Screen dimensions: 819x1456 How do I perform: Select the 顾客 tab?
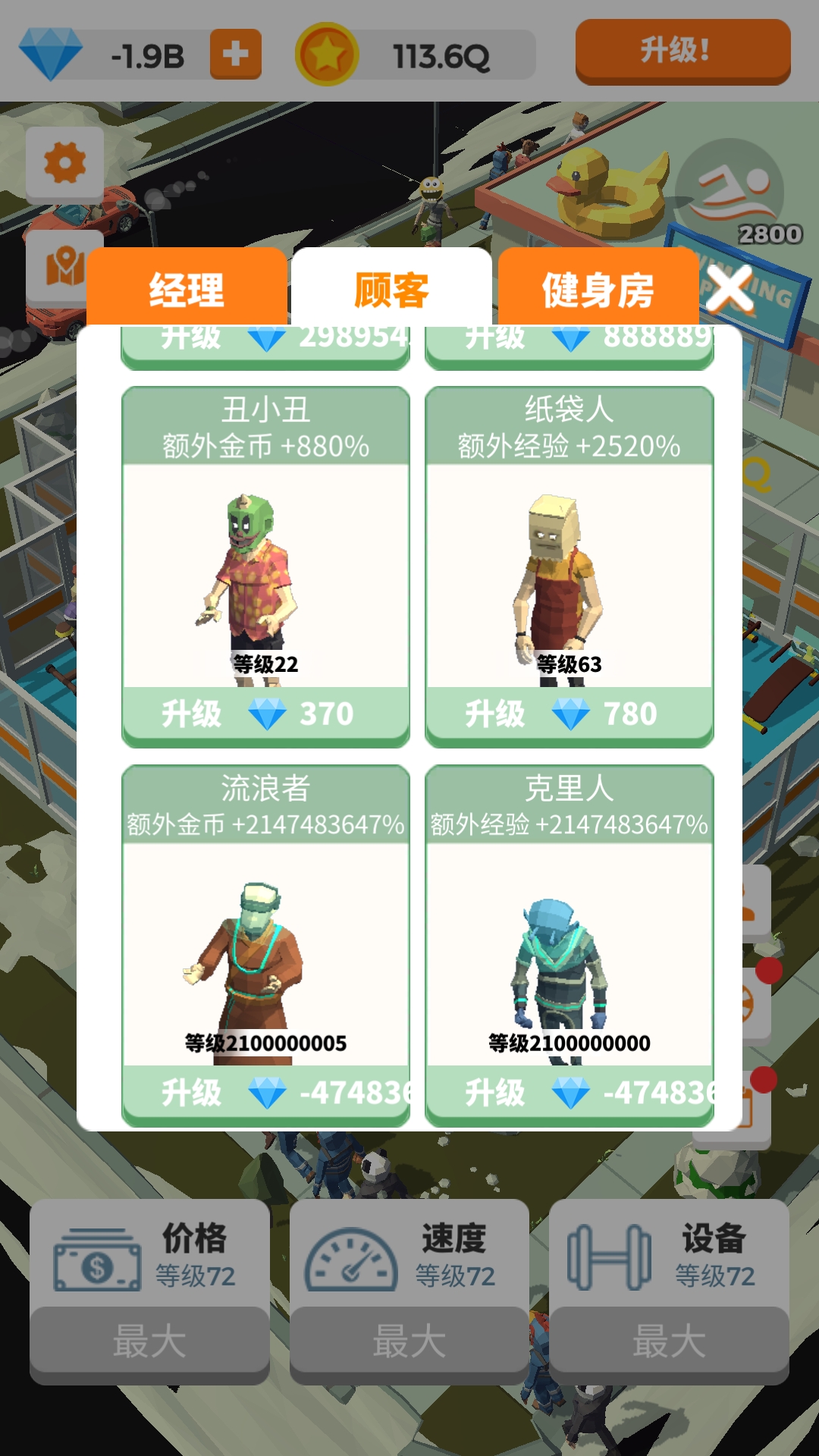click(x=391, y=290)
